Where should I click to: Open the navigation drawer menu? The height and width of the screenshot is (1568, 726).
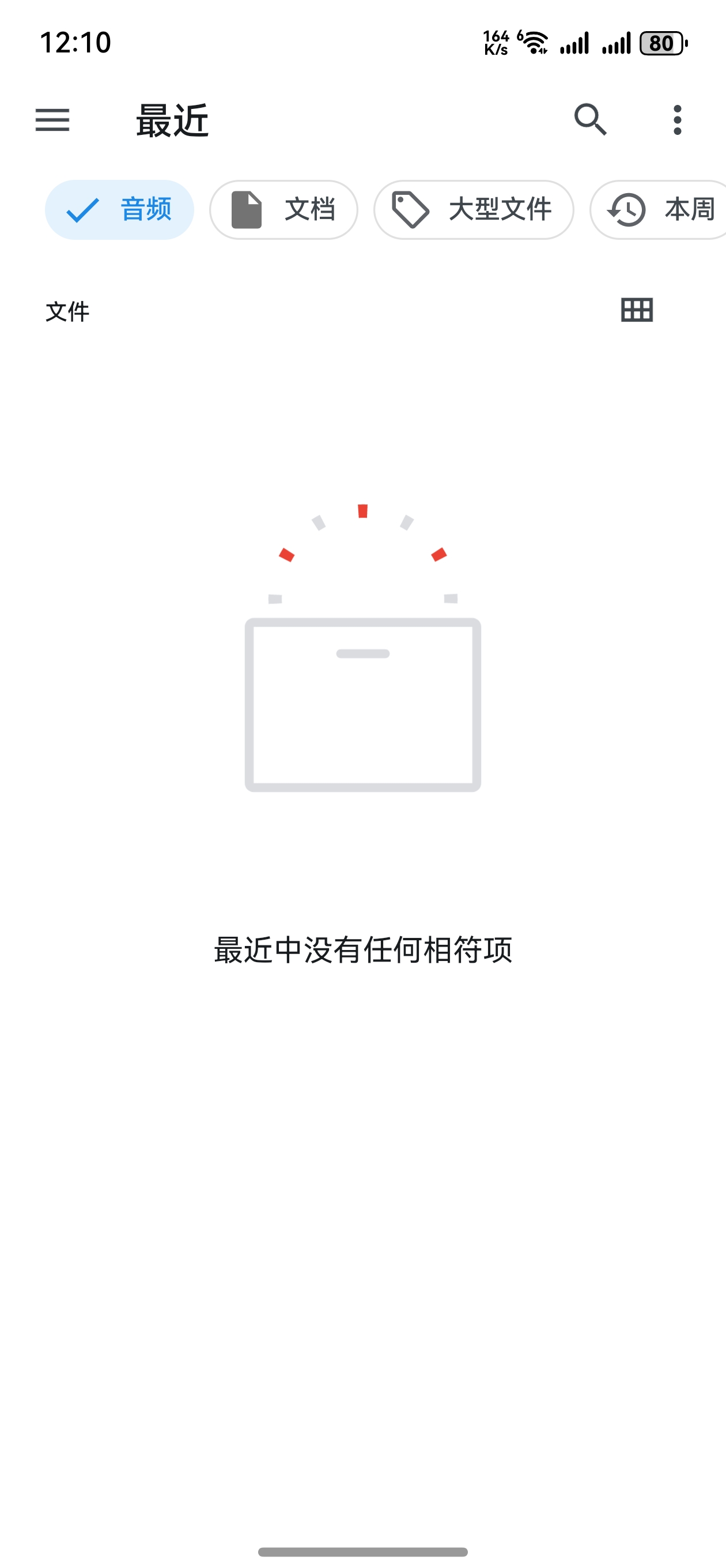pyautogui.click(x=52, y=119)
